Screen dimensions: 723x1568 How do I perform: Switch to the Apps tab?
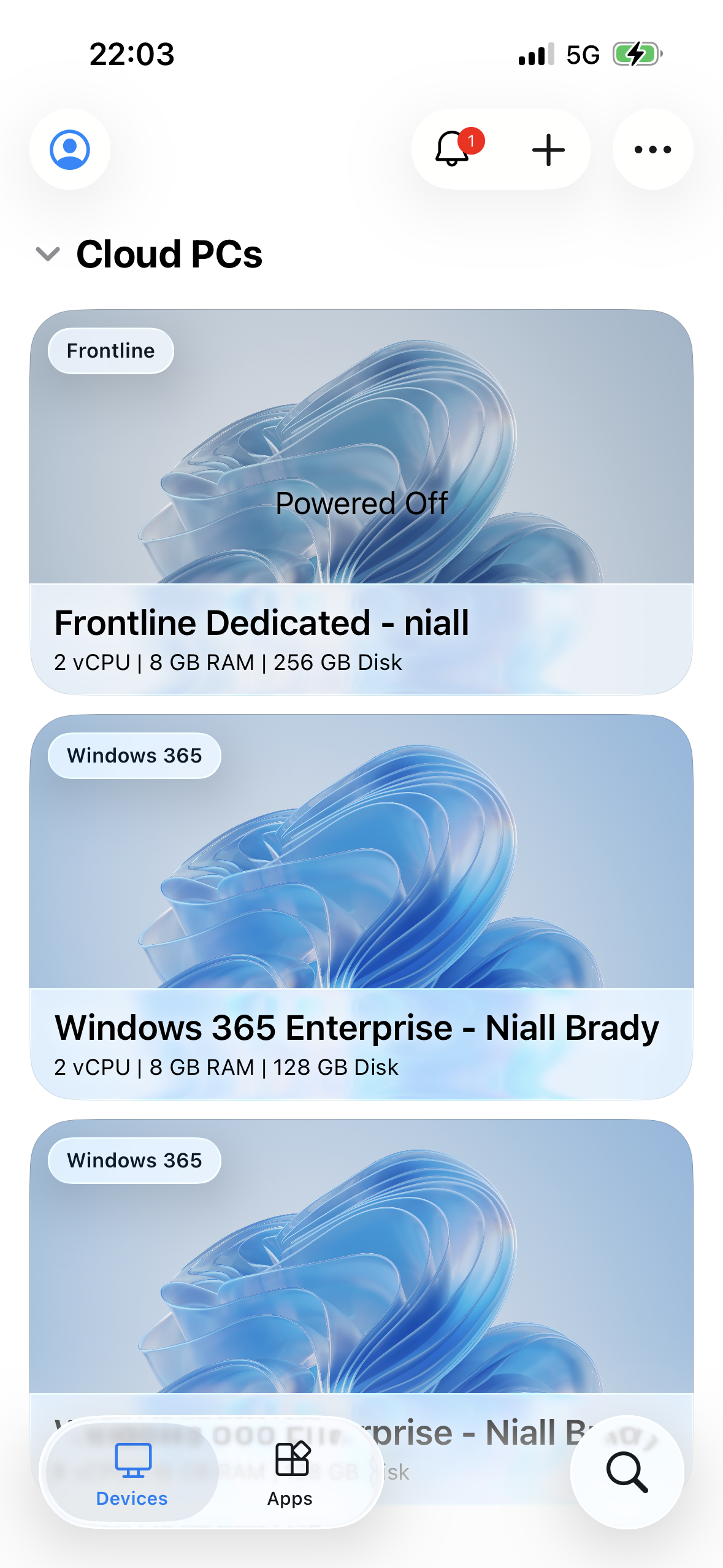(x=290, y=1472)
